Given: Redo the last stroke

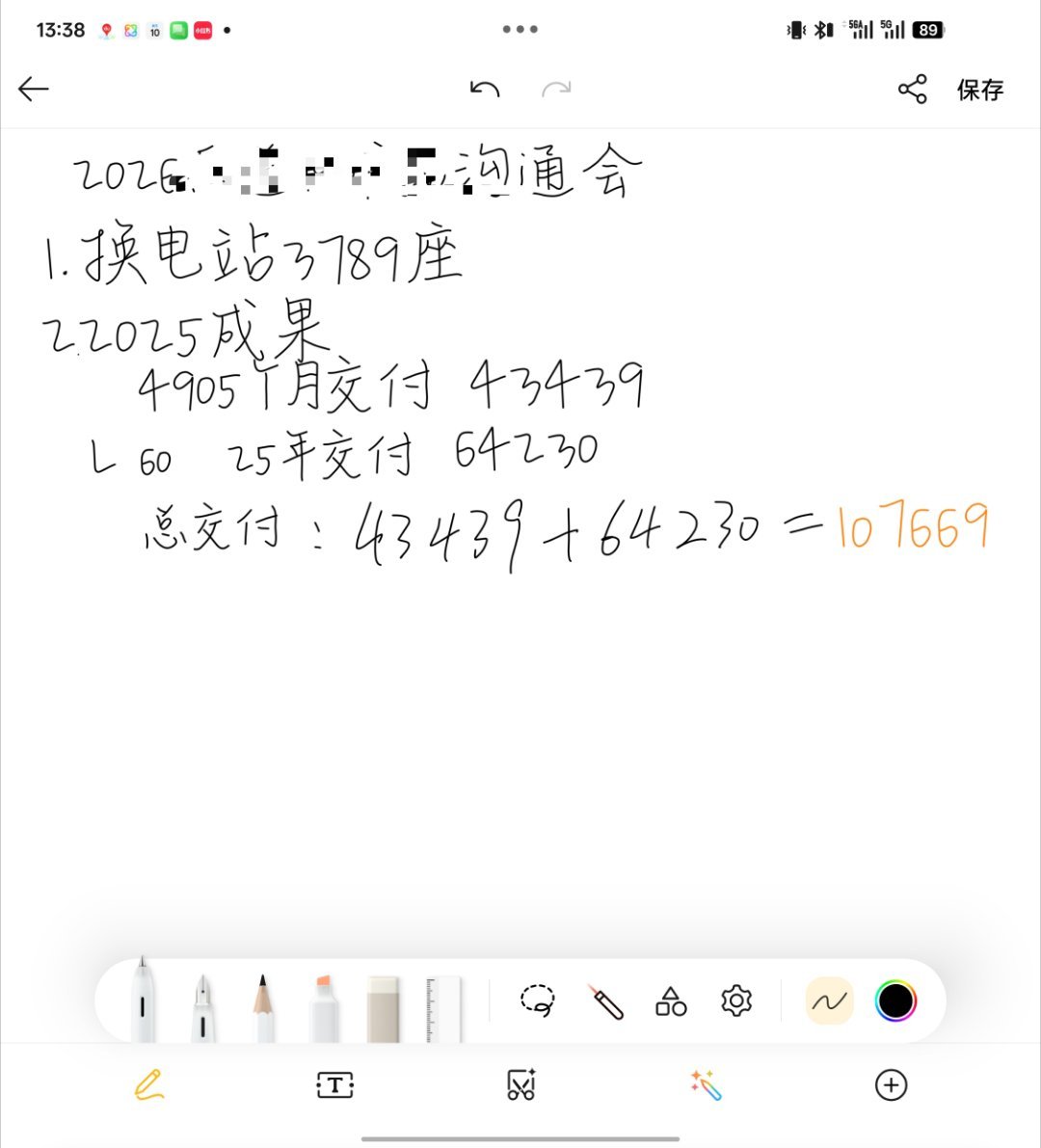Looking at the screenshot, I should [x=557, y=88].
